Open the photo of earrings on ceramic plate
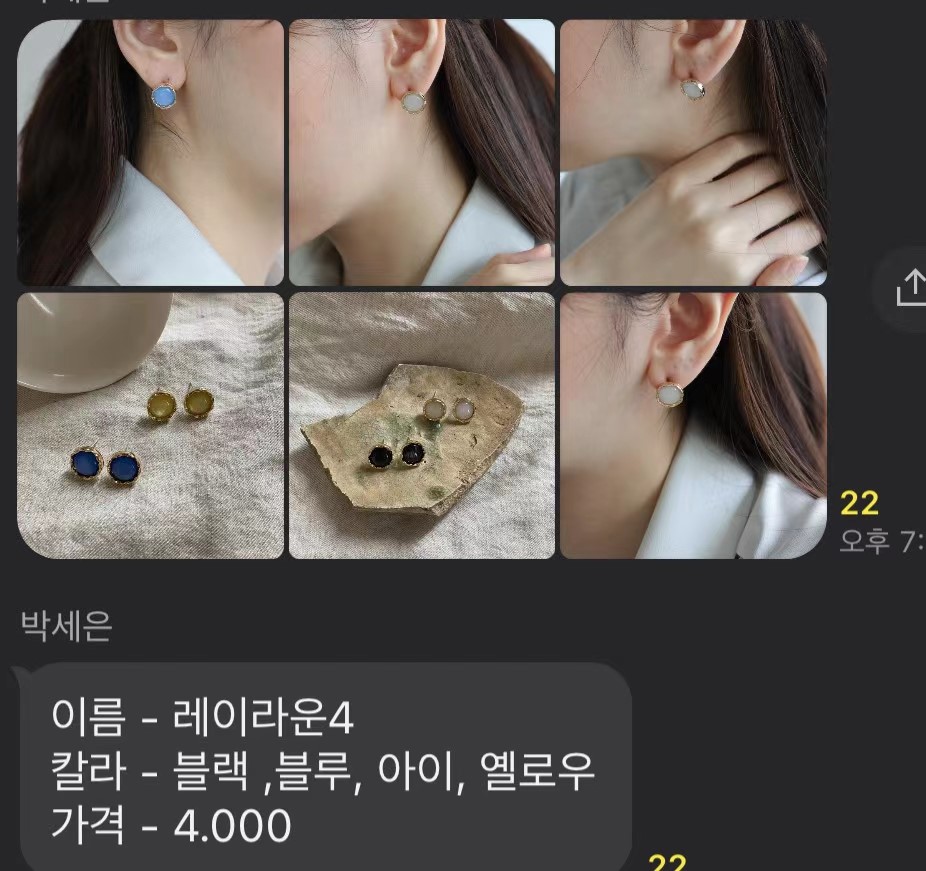The height and width of the screenshot is (871, 926). pos(421,425)
